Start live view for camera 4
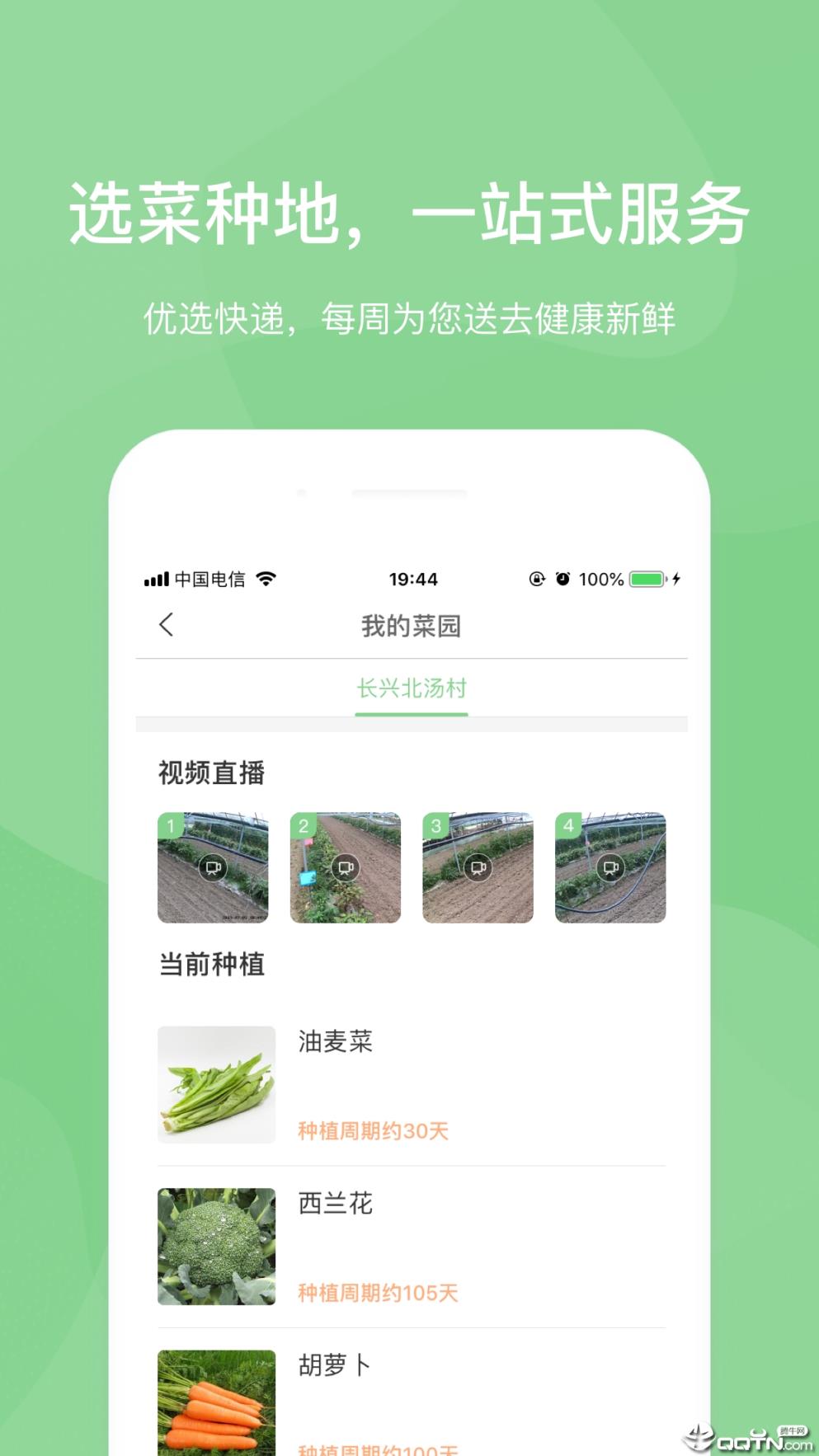Screen dimensions: 819x1456 (x=610, y=867)
